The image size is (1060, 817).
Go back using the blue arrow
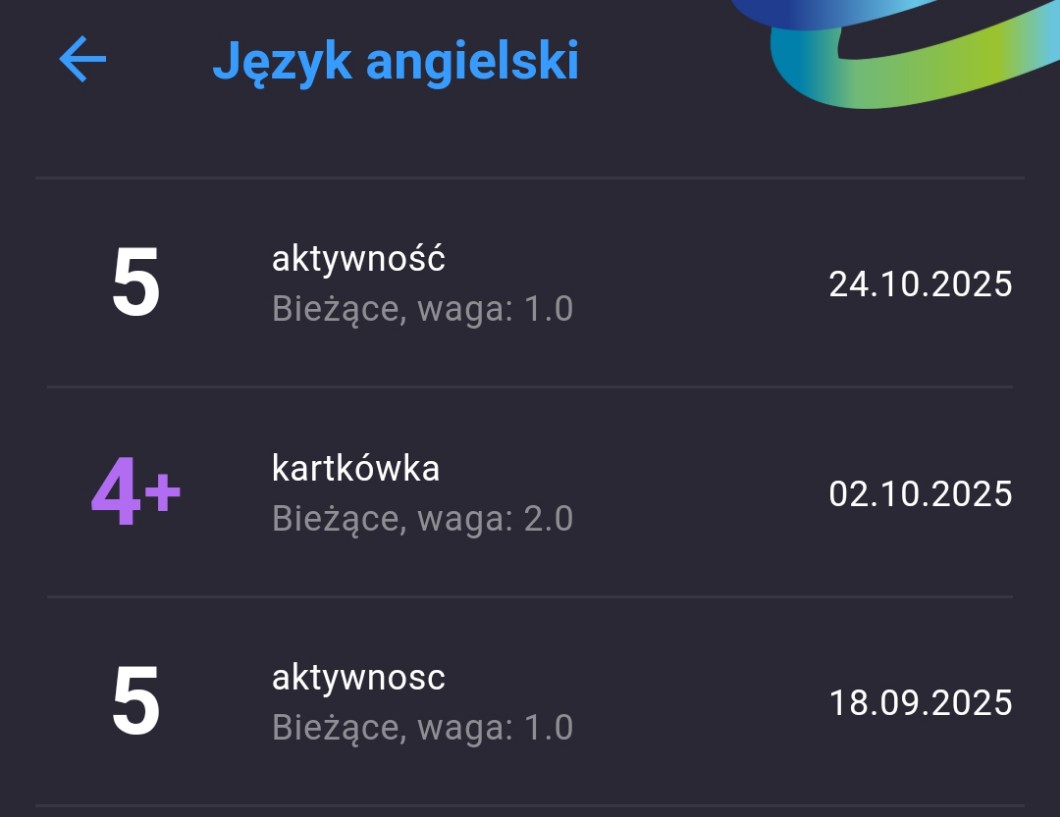point(82,59)
